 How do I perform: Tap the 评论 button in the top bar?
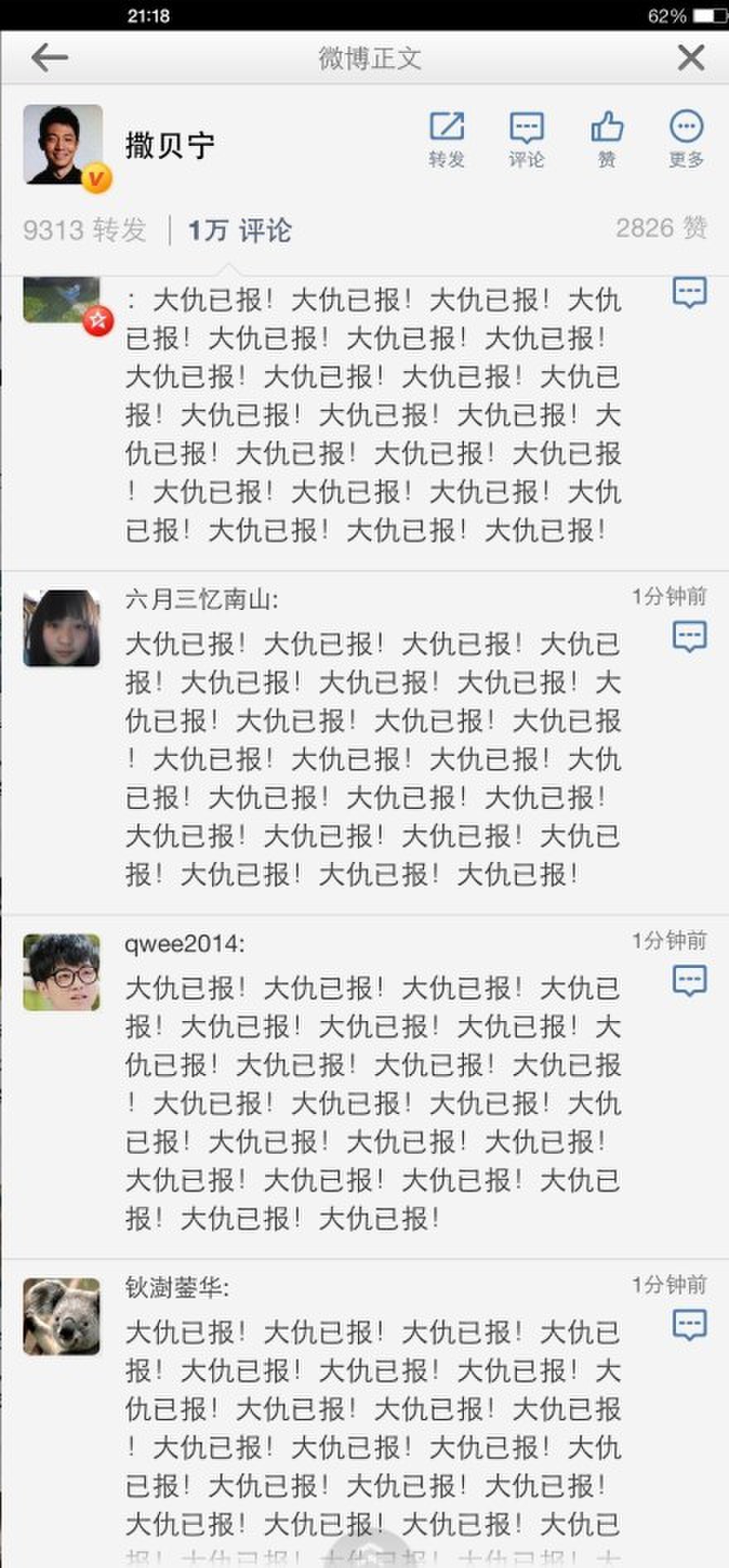(x=526, y=139)
